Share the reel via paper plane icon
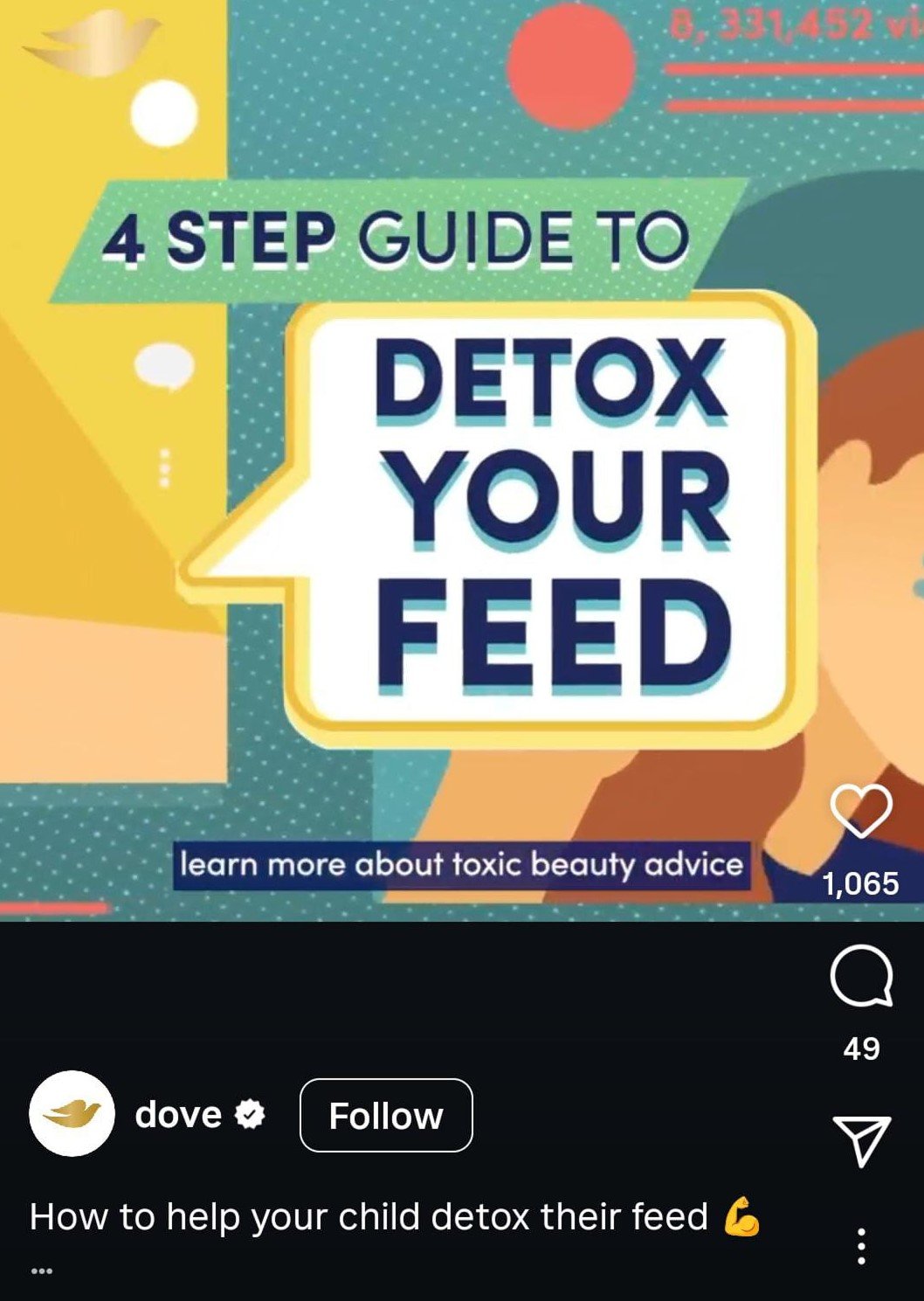The image size is (924, 1301). (x=861, y=1140)
